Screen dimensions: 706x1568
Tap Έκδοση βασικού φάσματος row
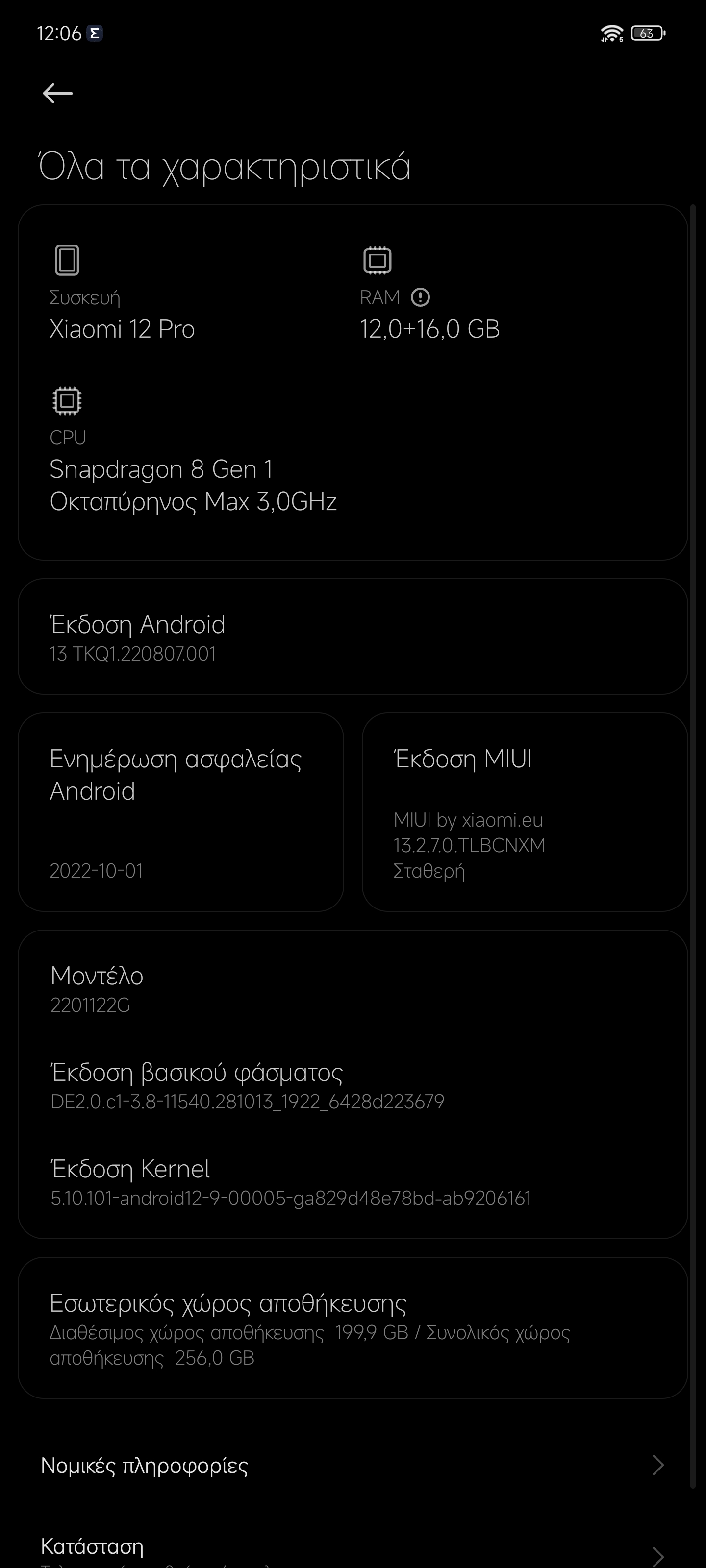pyautogui.click(x=353, y=1085)
